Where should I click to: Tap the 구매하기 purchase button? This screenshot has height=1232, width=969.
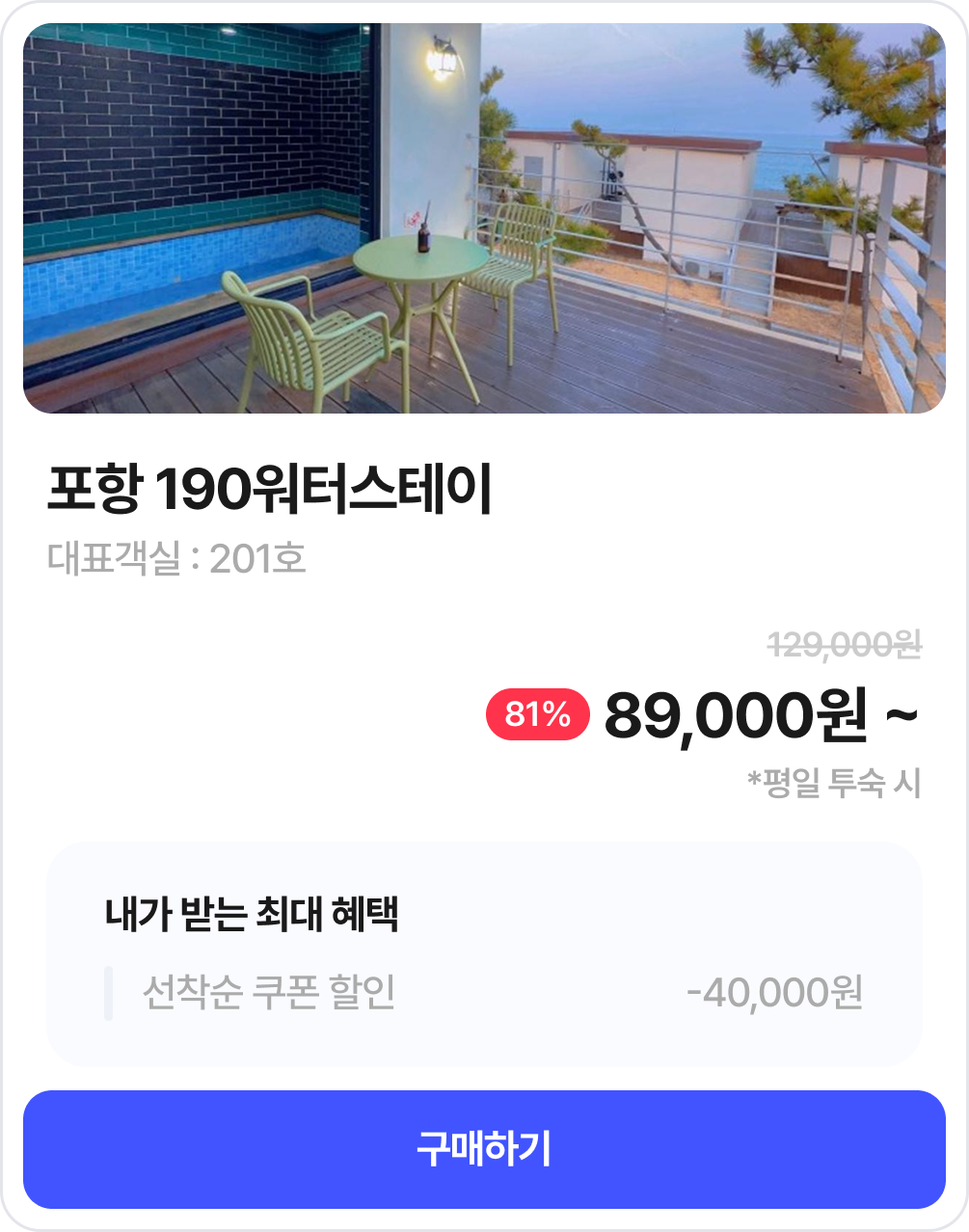click(484, 1149)
